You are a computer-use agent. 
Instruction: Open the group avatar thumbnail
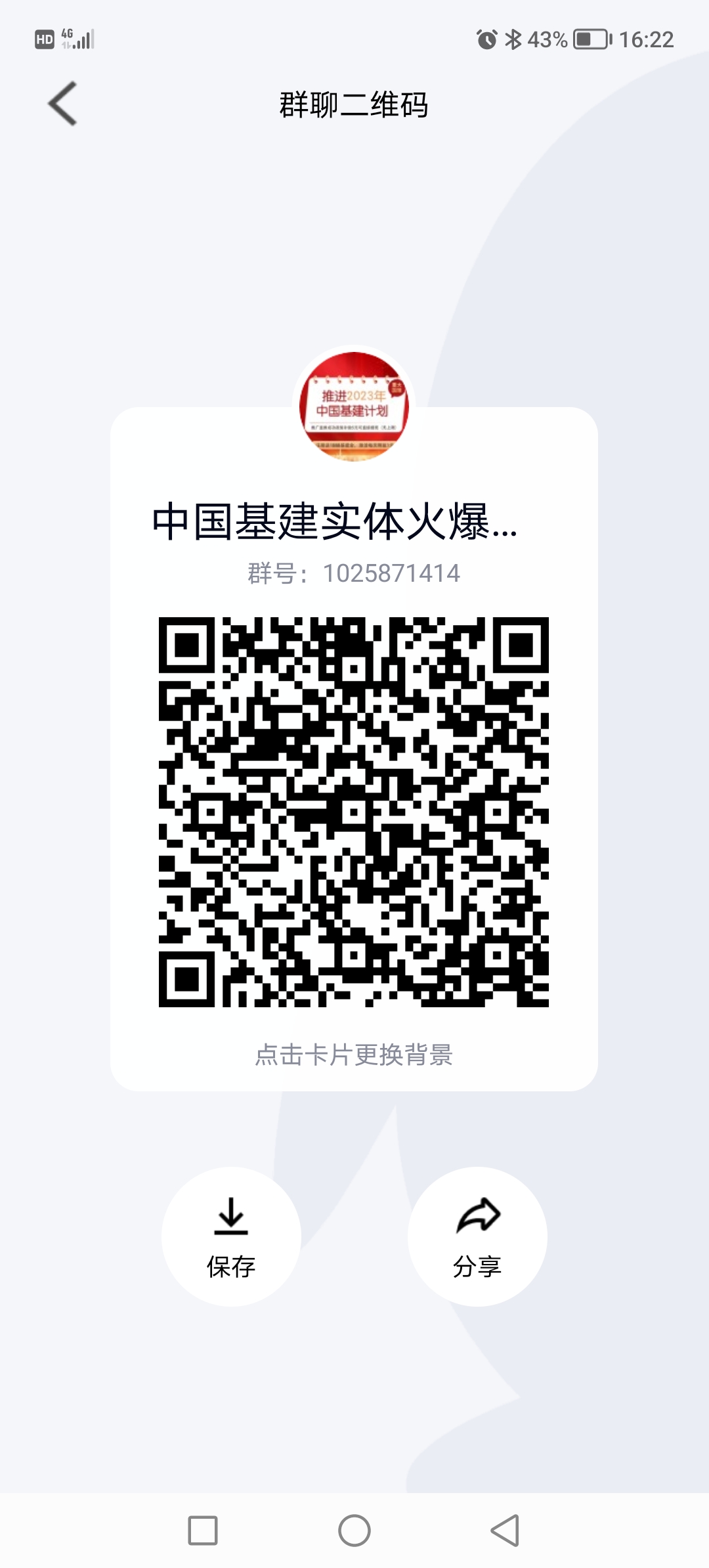tap(354, 407)
